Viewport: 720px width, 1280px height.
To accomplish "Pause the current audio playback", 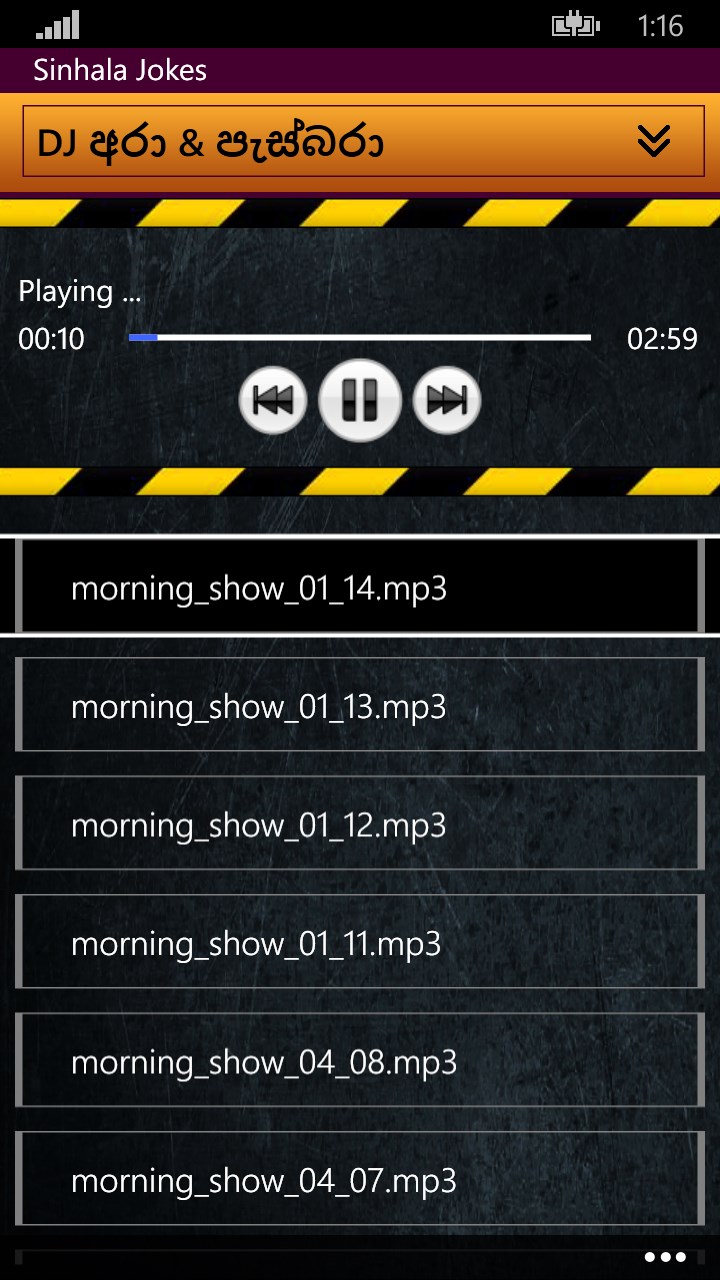I will [x=360, y=400].
